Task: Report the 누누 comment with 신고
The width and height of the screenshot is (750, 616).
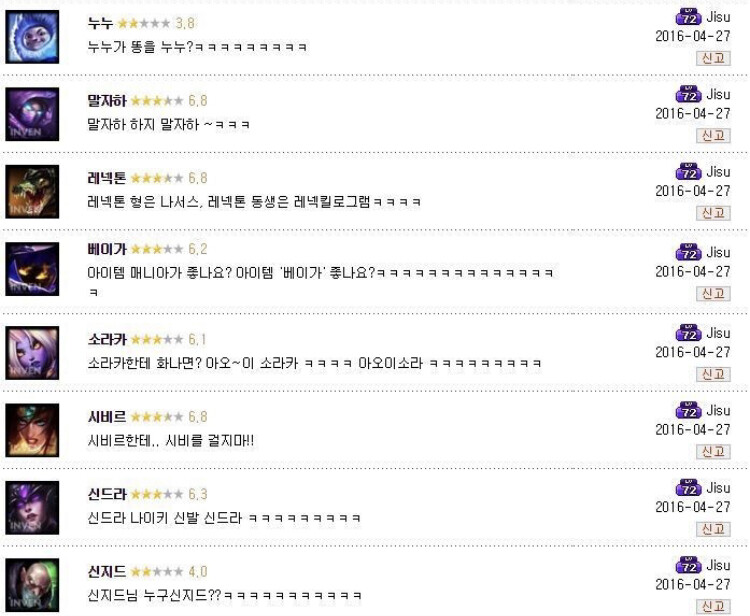Action: (x=713, y=58)
